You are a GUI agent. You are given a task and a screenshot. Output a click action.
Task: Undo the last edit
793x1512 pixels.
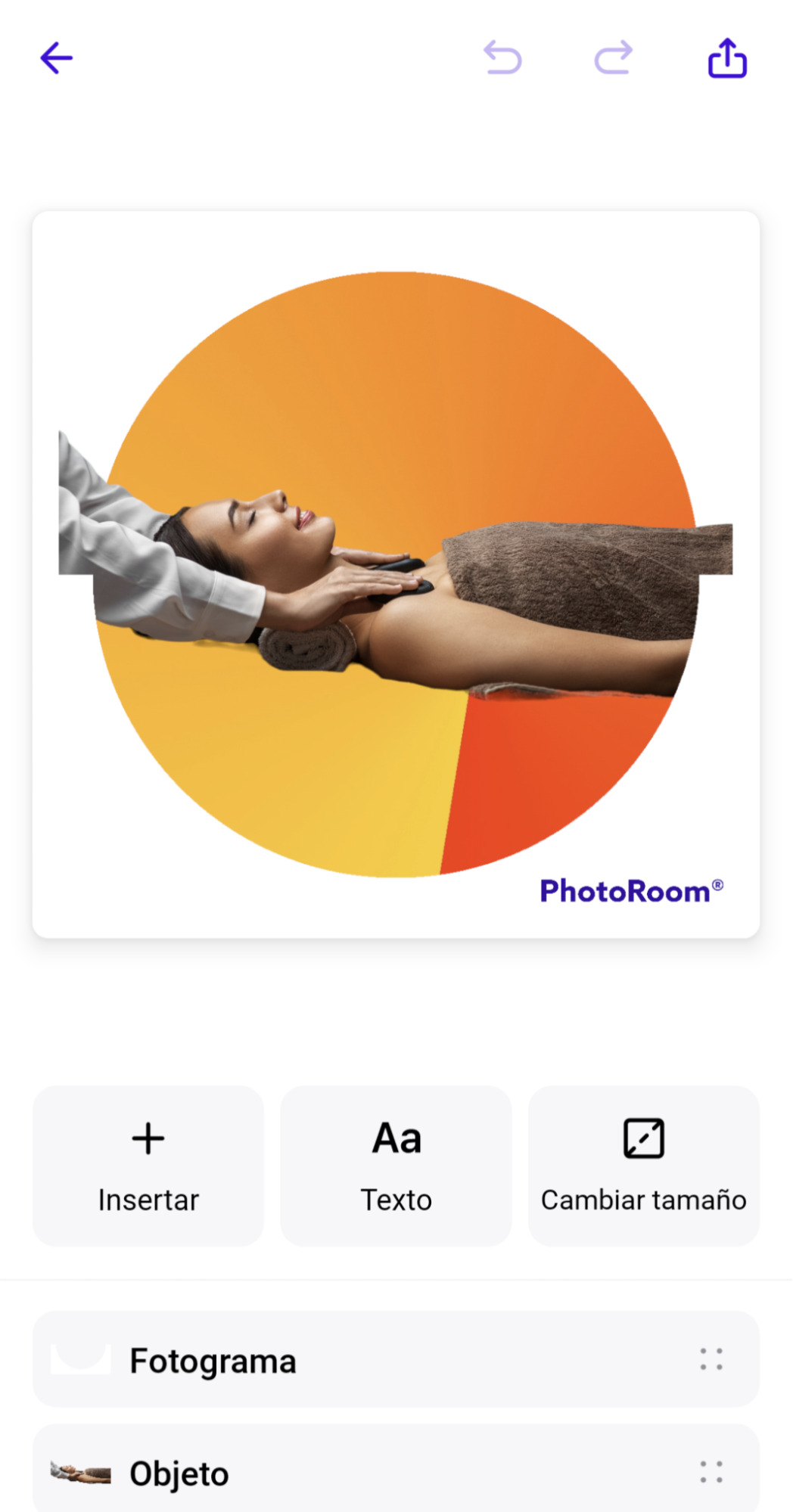click(x=503, y=58)
